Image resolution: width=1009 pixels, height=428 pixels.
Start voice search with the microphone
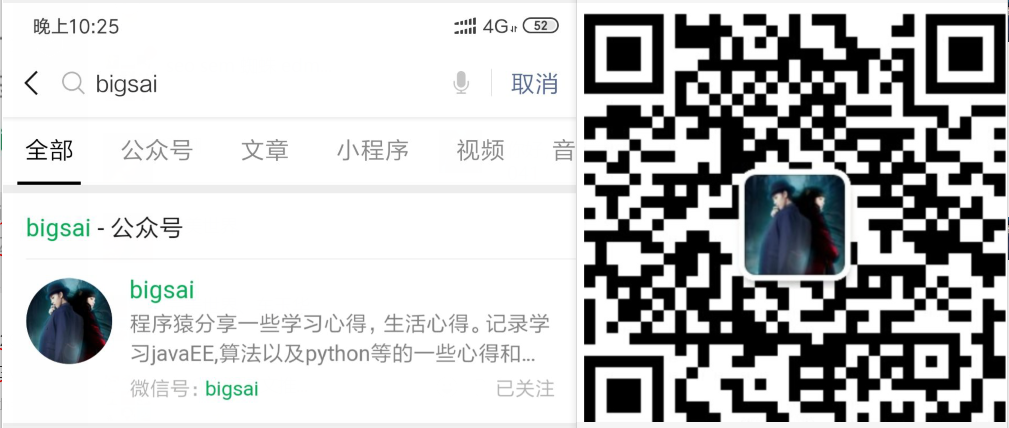click(461, 84)
